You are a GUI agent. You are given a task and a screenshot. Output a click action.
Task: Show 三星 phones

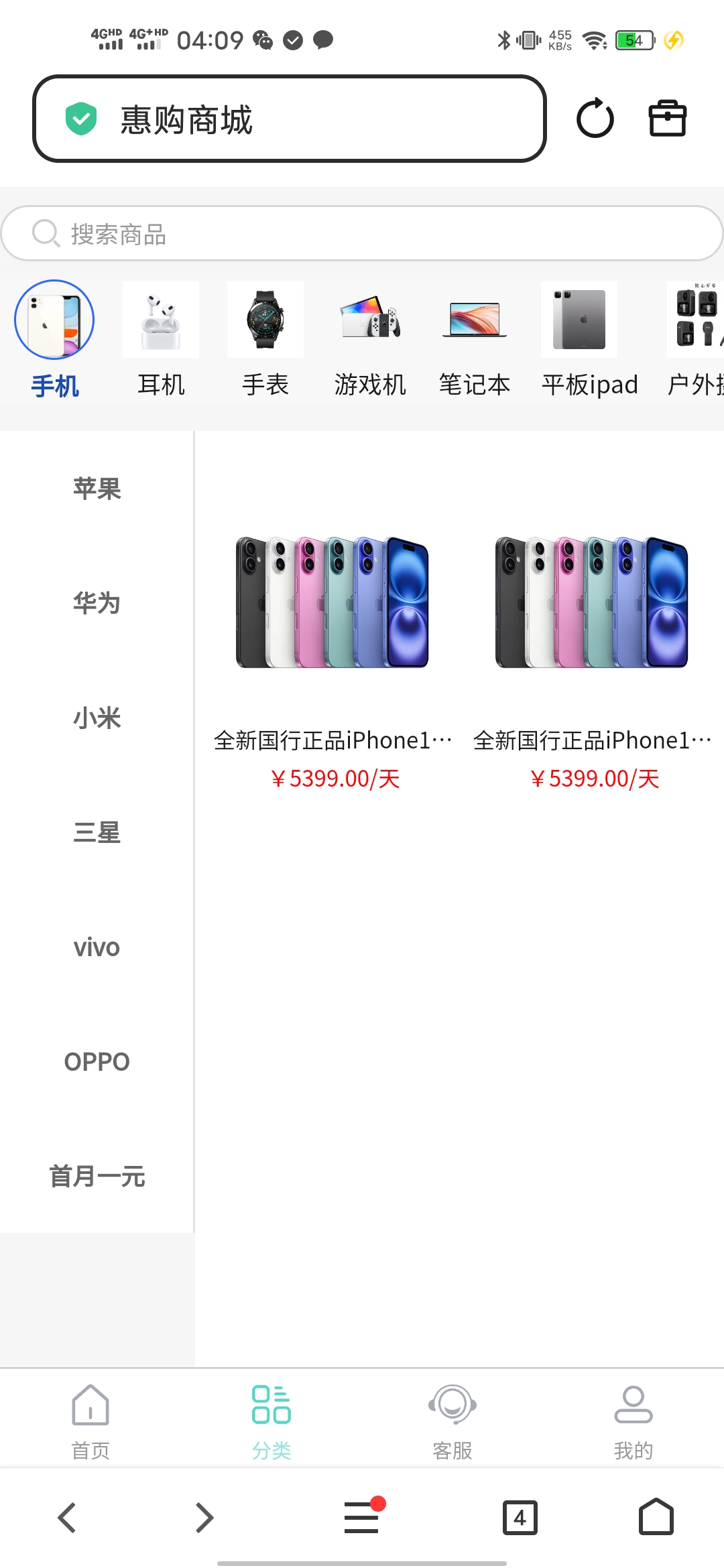point(97,832)
